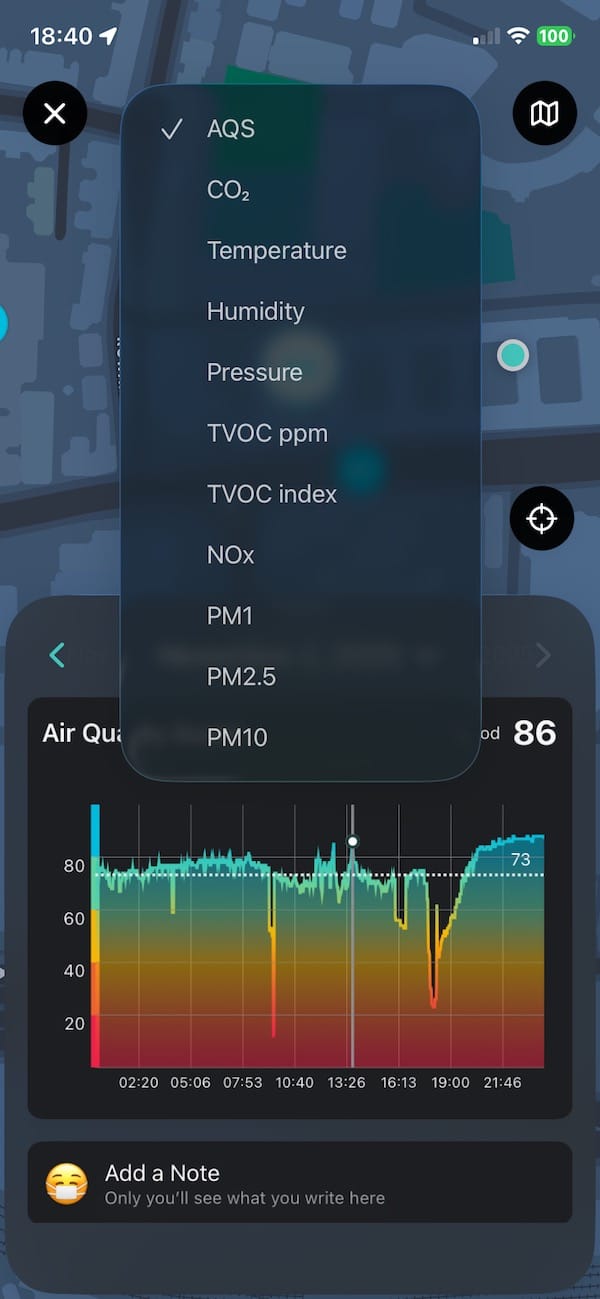600x1299 pixels.
Task: Open the map layers icon
Action: (544, 114)
